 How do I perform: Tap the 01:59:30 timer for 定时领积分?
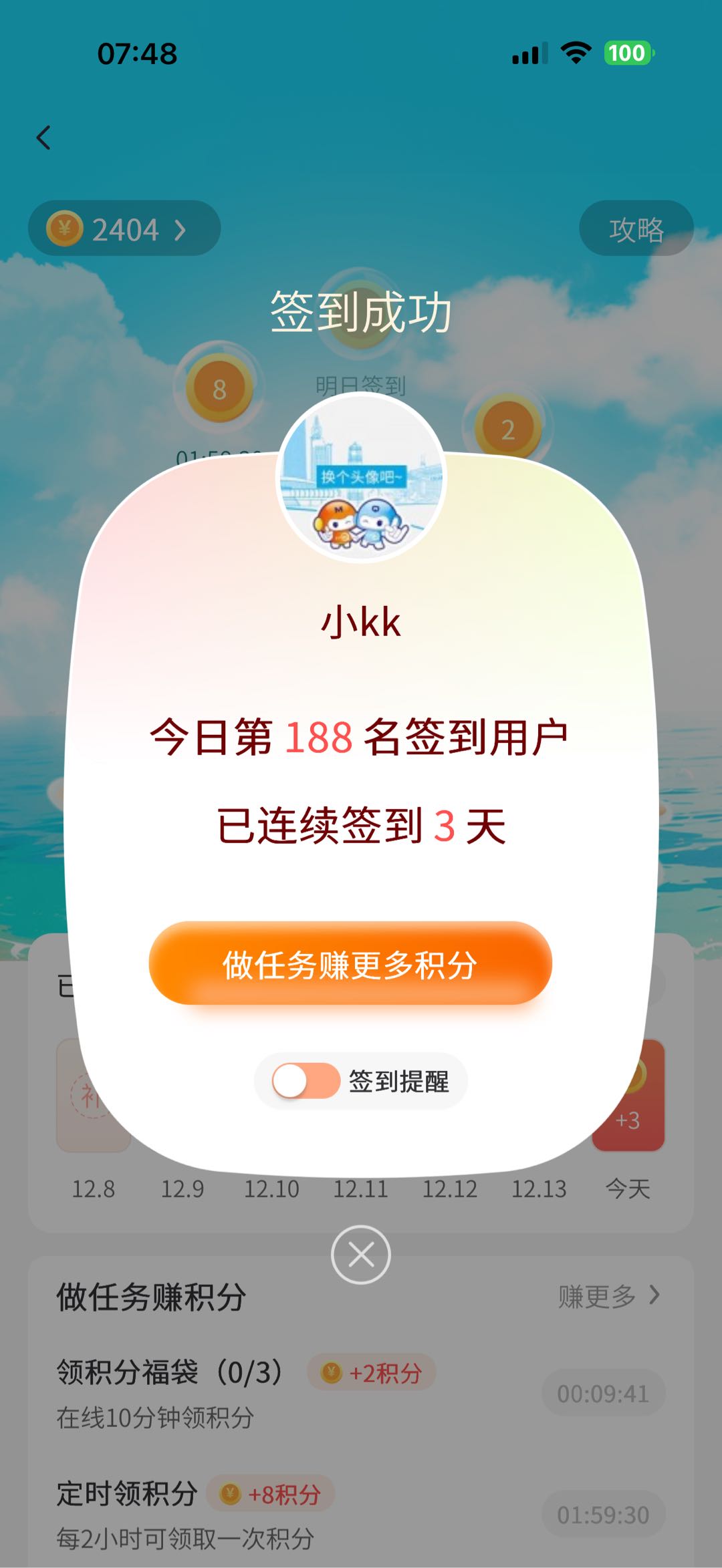tap(603, 1515)
